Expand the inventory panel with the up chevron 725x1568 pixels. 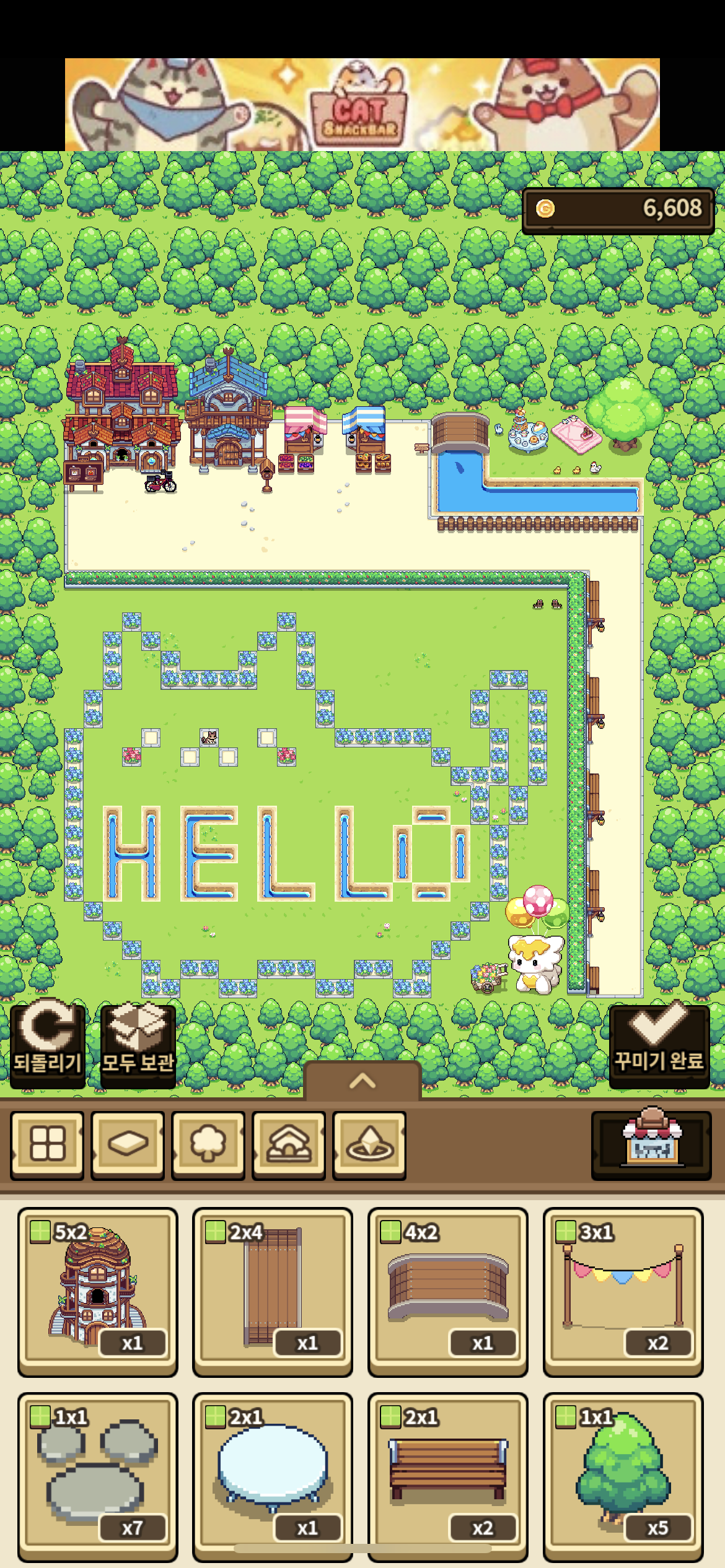(362, 1081)
